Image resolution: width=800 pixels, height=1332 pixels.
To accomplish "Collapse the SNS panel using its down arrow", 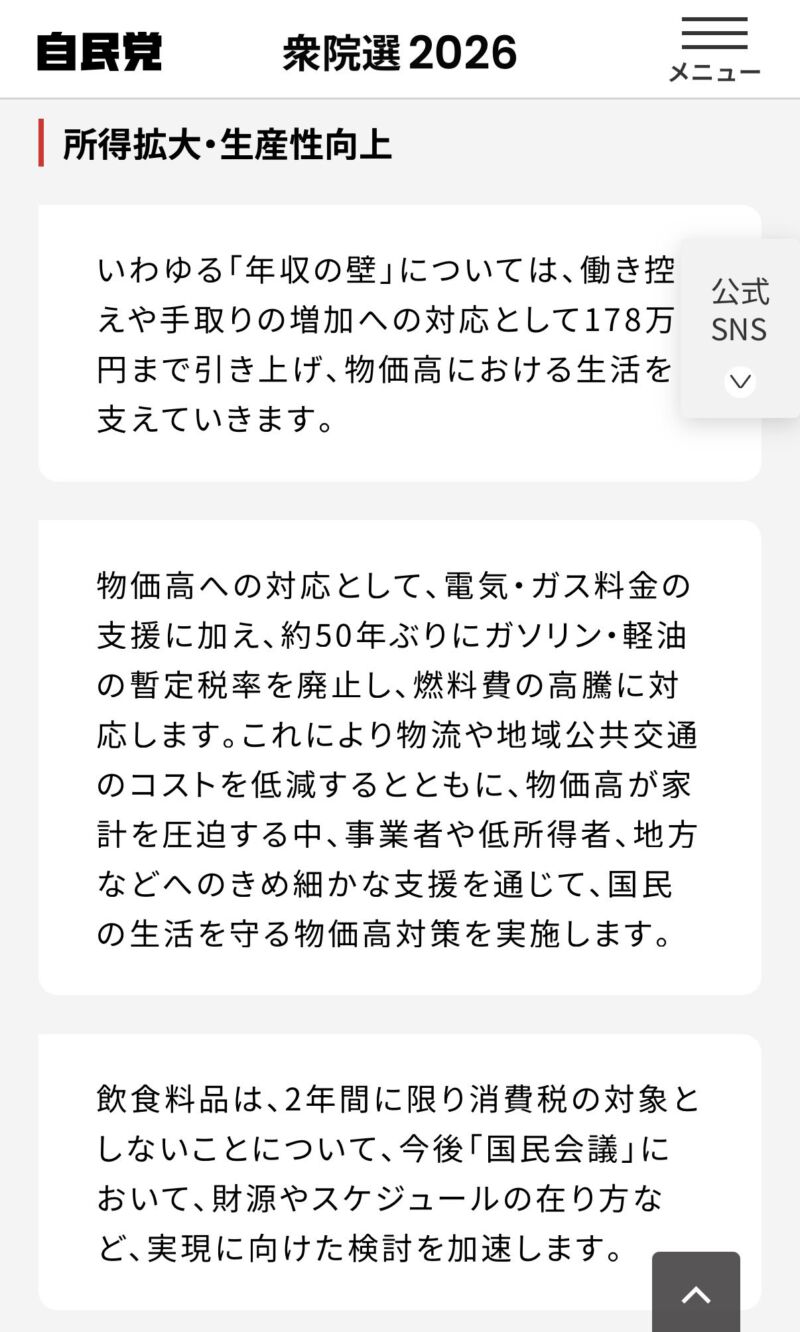I will tap(739, 381).
